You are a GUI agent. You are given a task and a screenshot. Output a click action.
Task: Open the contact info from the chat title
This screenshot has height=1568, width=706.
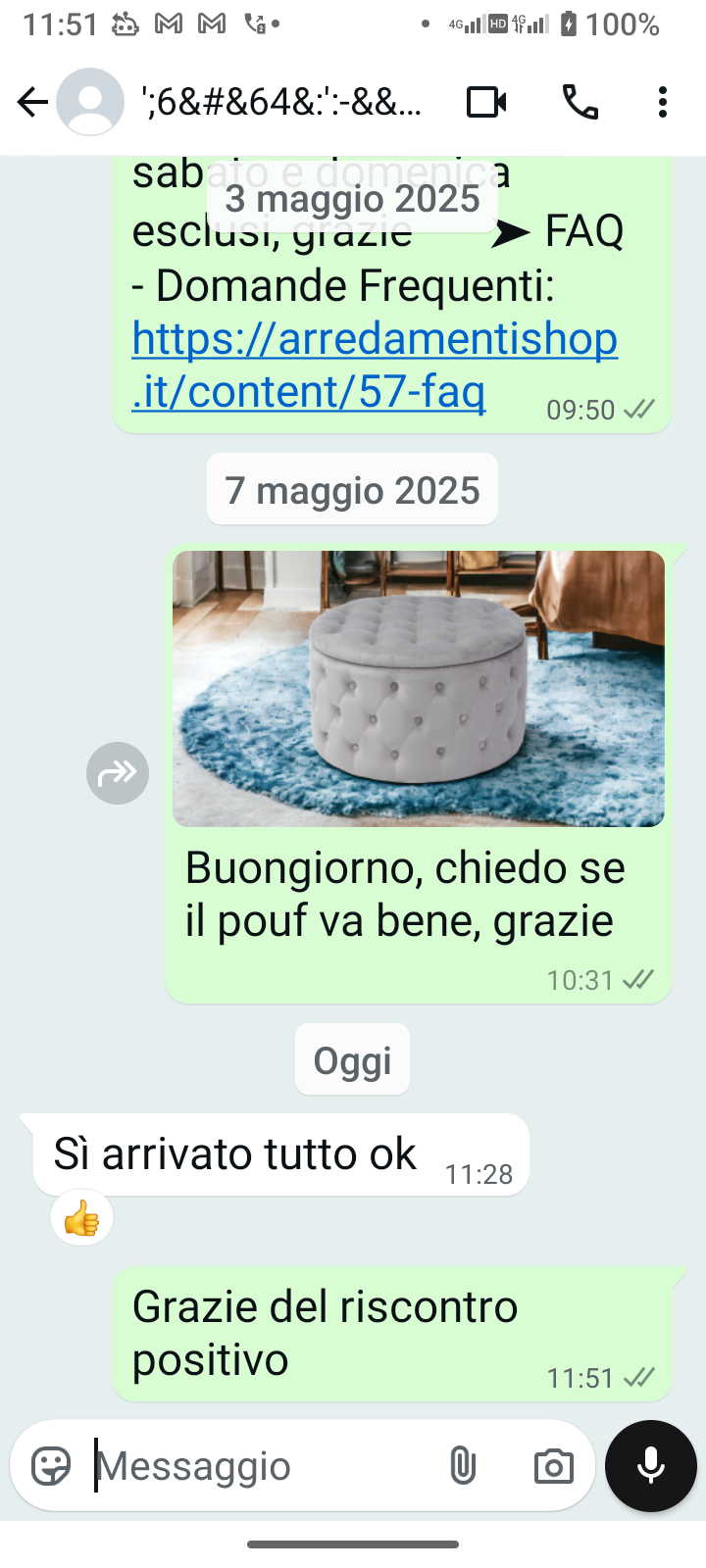(284, 102)
